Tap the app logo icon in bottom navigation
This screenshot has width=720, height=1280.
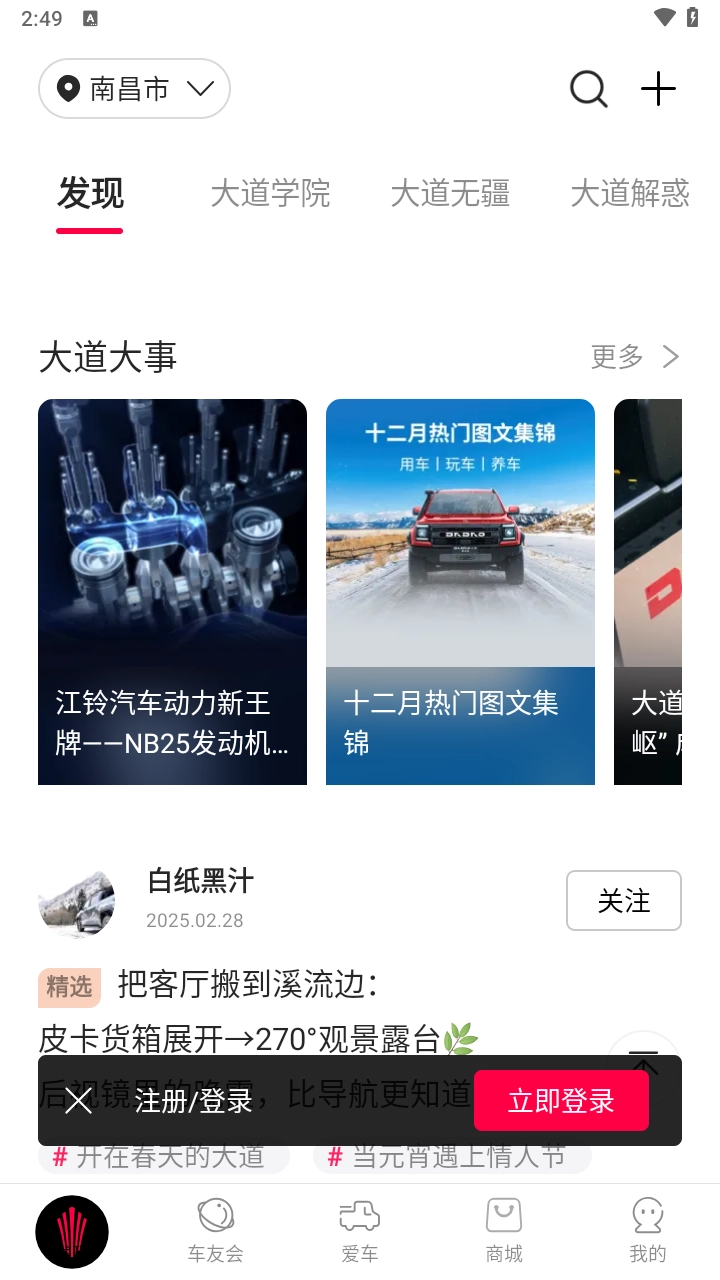click(x=72, y=1231)
